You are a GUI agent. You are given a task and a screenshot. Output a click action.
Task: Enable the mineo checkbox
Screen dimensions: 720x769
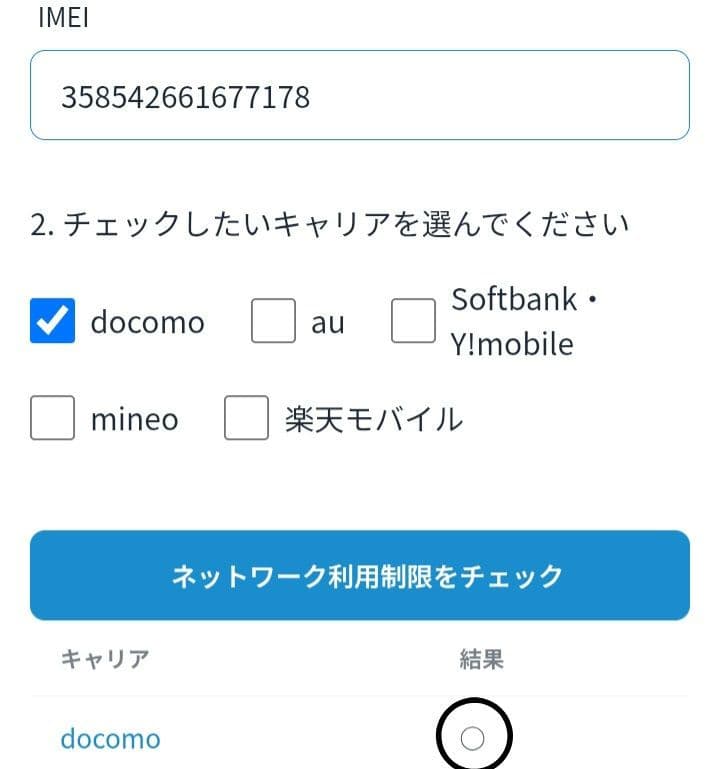coord(51,418)
